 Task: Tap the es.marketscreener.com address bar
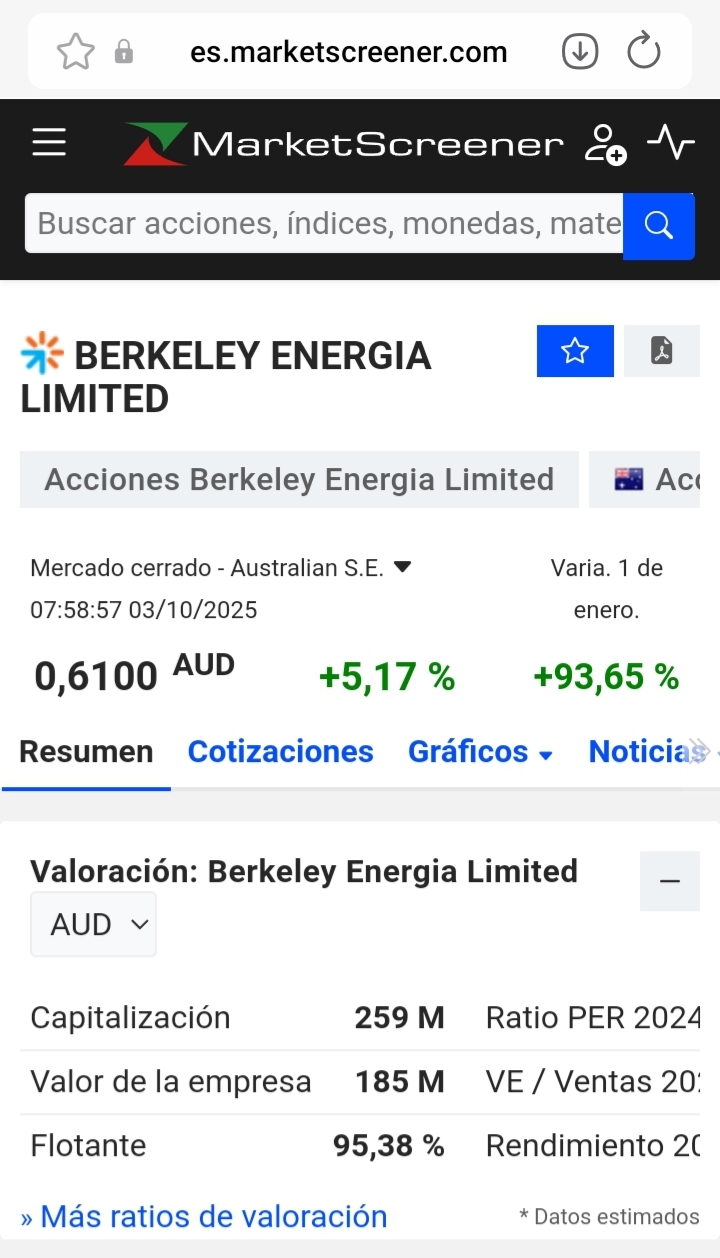pos(348,51)
